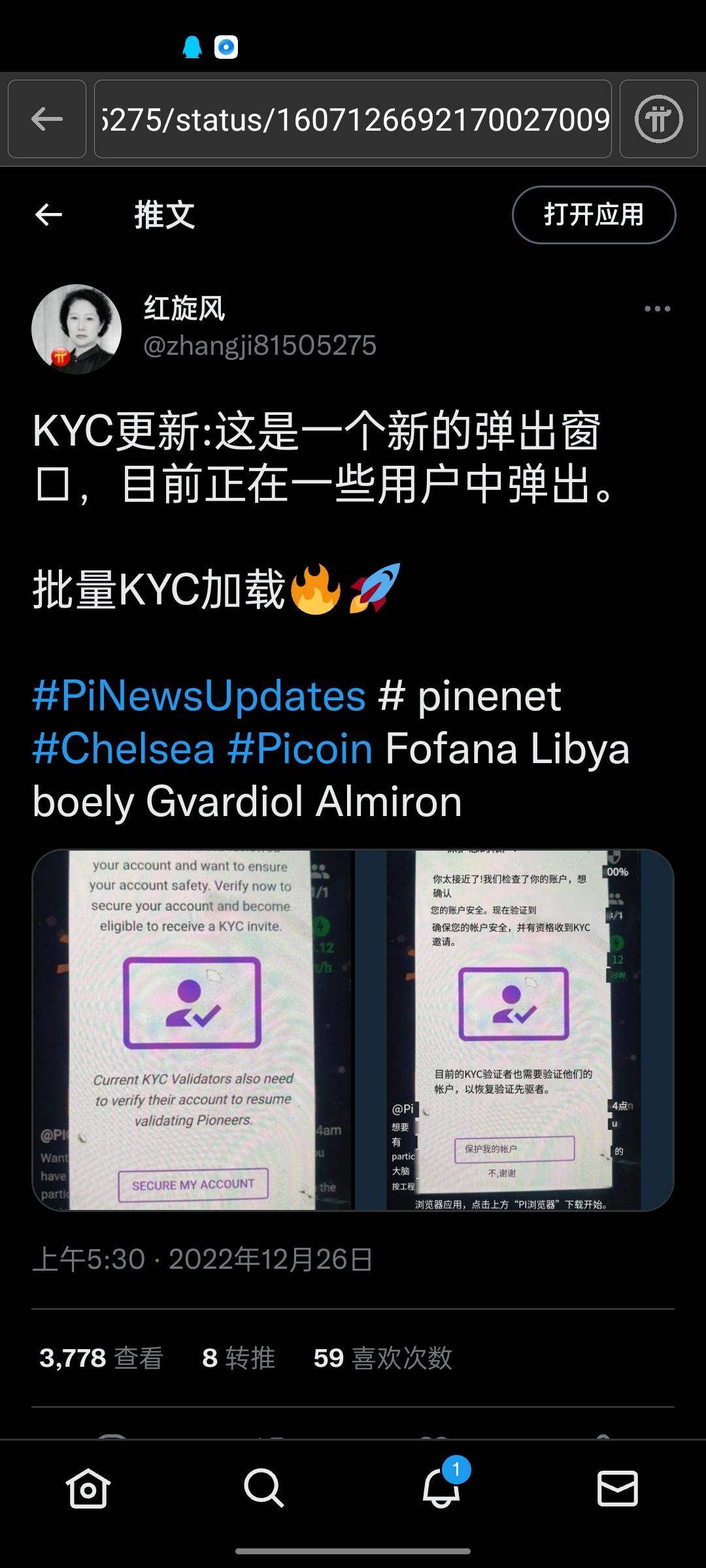View the Chinese KYC screenshot image
The height and width of the screenshot is (1568, 706).
coord(514,1030)
